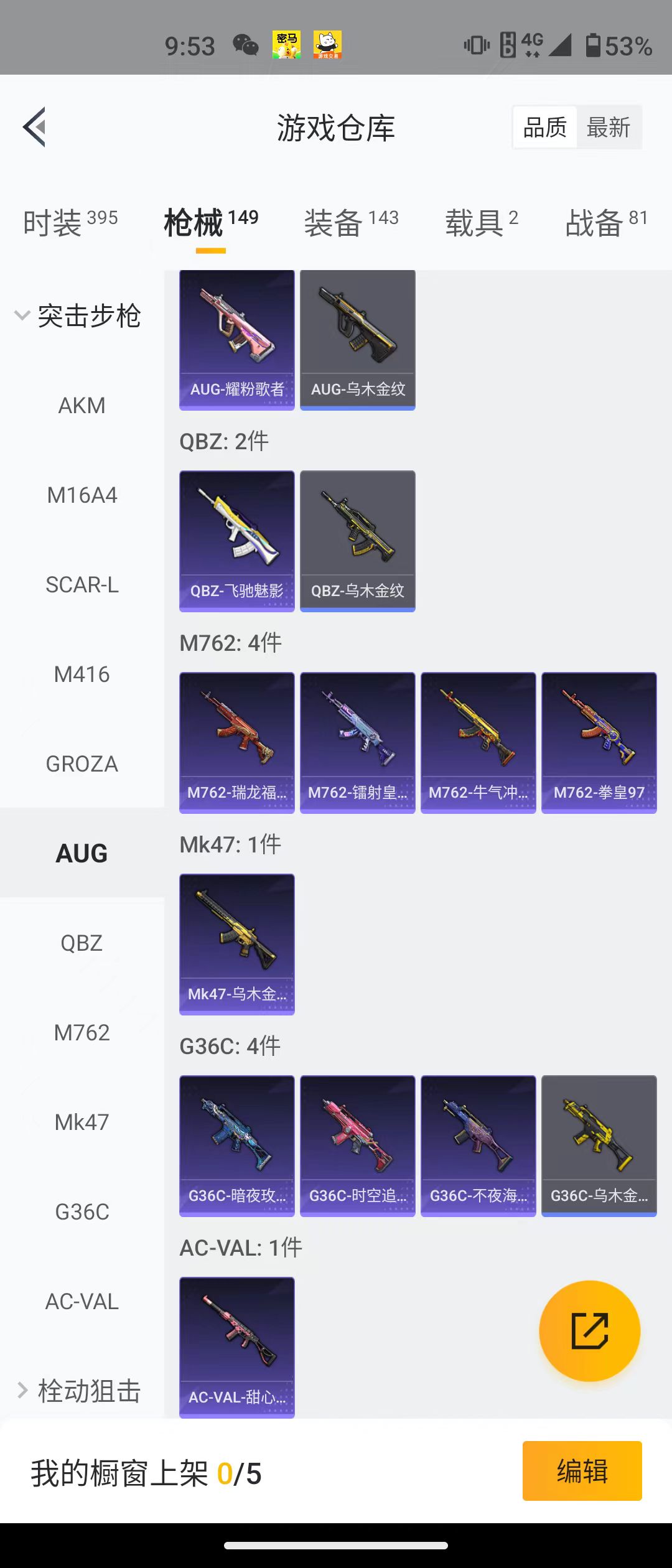Image resolution: width=672 pixels, height=1568 pixels.
Task: Sort items by 最新
Action: (608, 128)
